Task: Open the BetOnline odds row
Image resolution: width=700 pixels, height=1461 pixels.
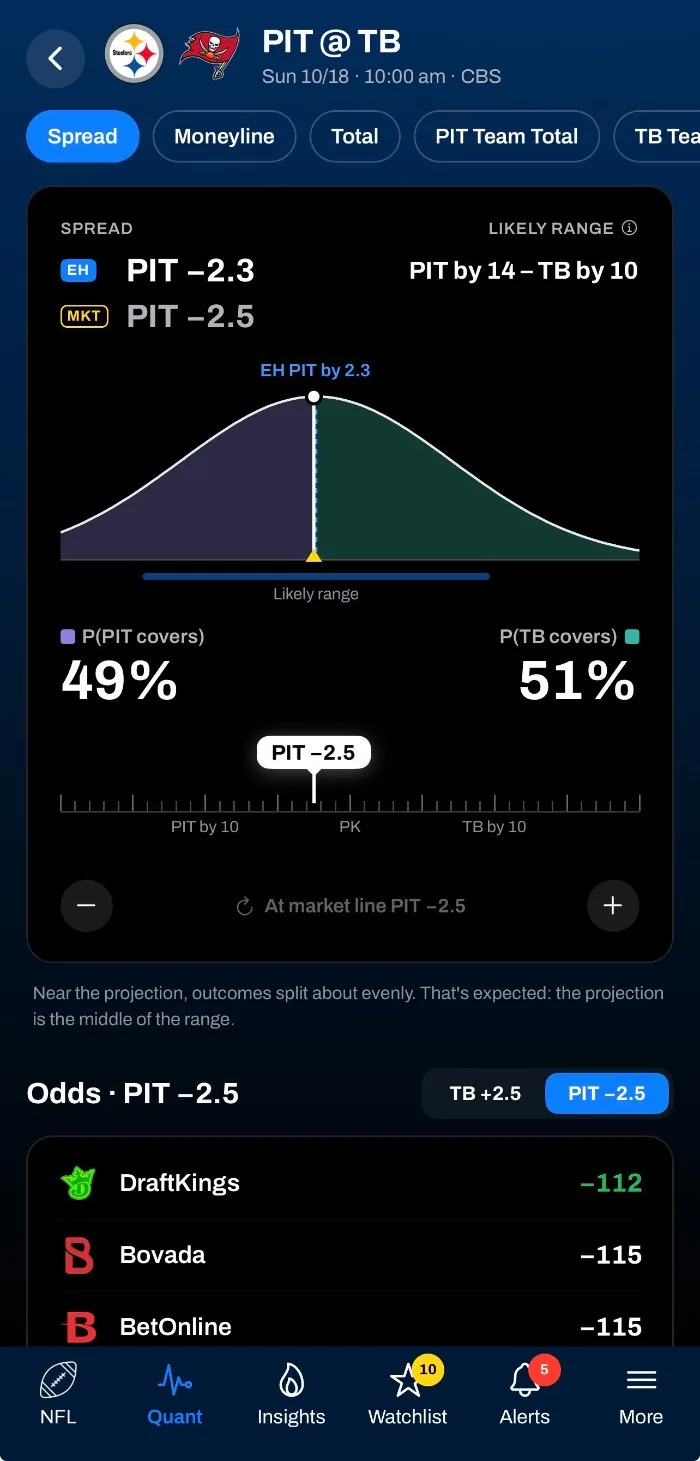Action: tap(350, 1327)
